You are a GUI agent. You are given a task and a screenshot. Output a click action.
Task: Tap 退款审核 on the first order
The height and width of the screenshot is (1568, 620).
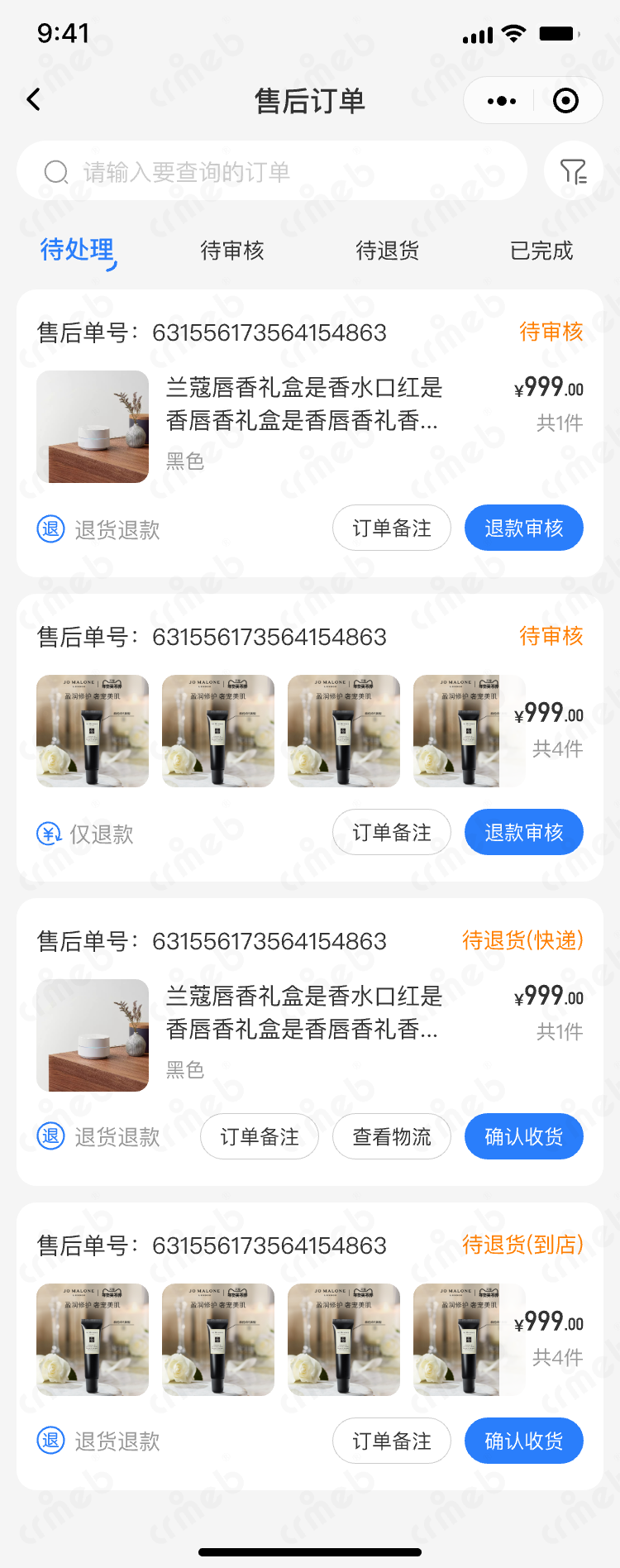pos(523,528)
